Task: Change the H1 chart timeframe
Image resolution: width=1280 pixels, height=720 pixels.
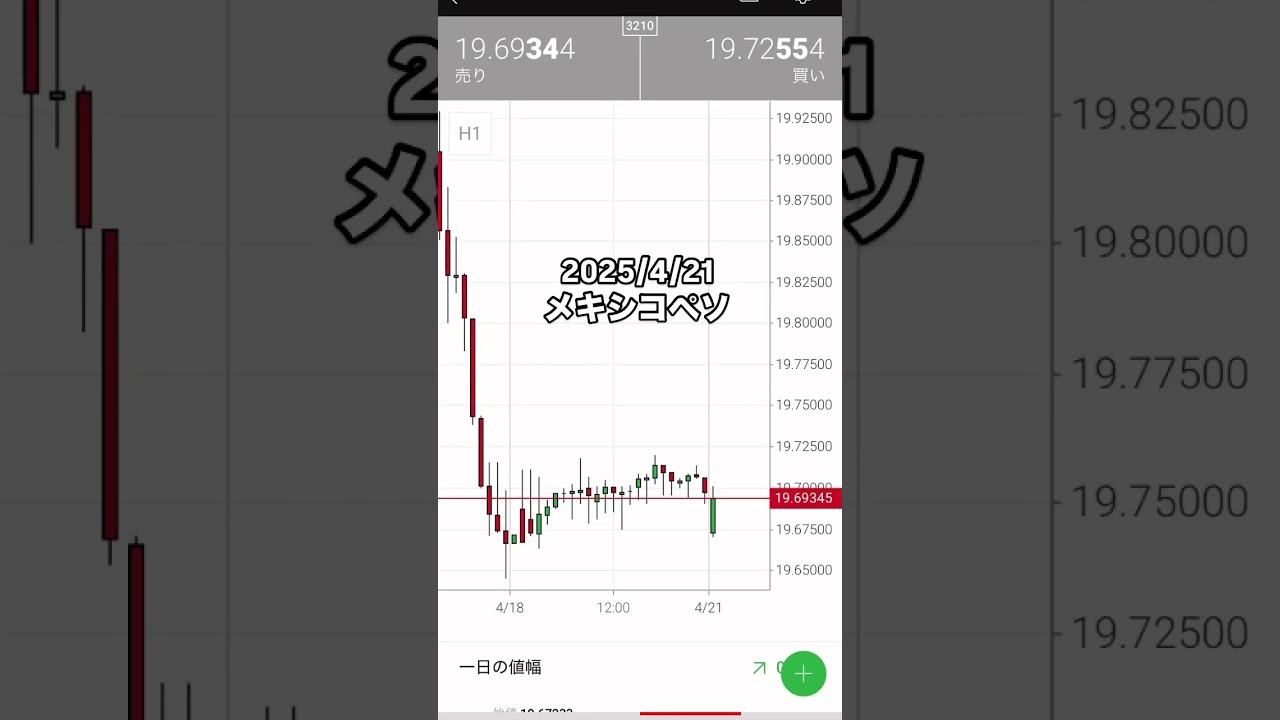Action: click(470, 134)
